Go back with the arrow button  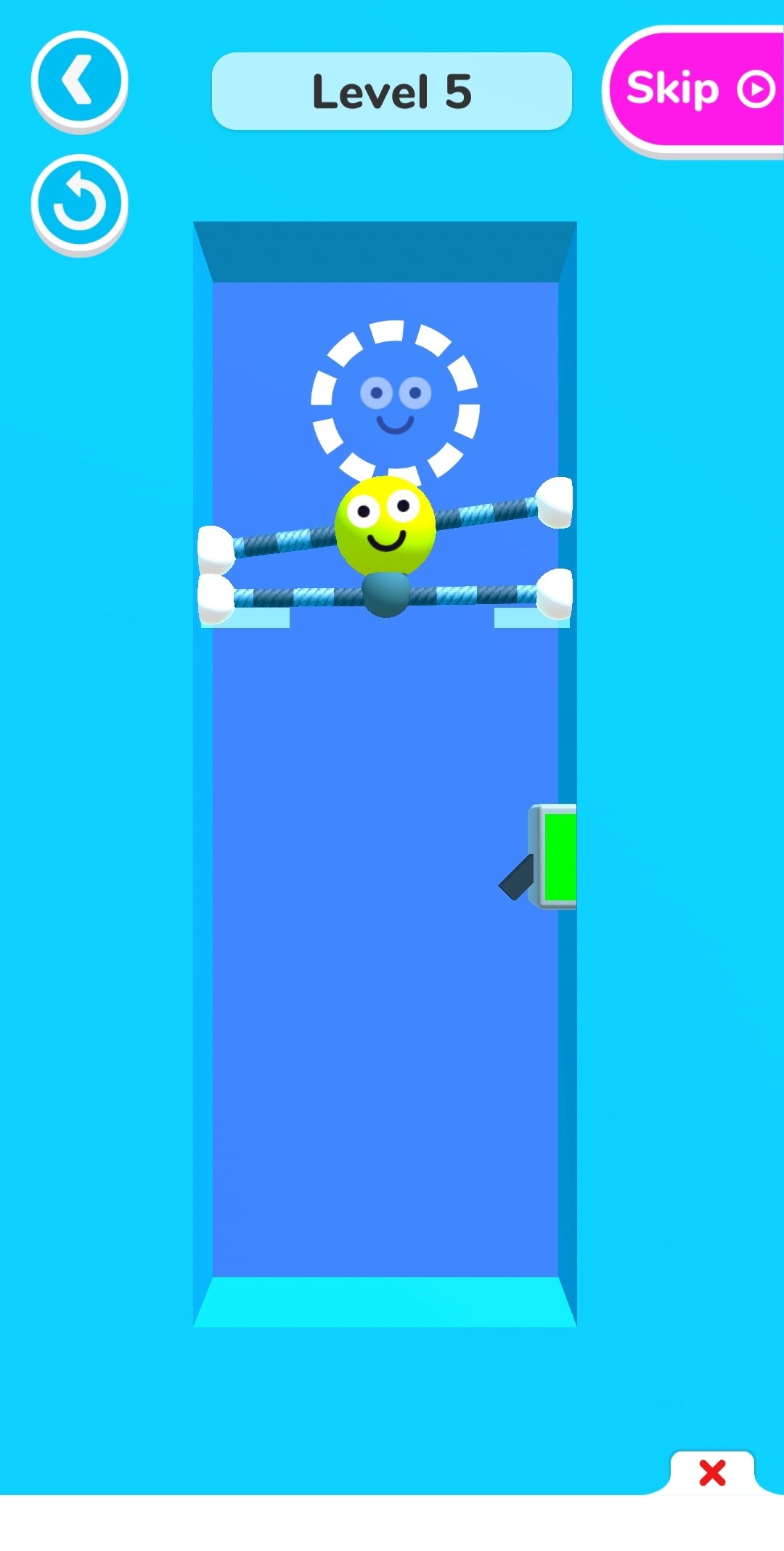point(79,80)
